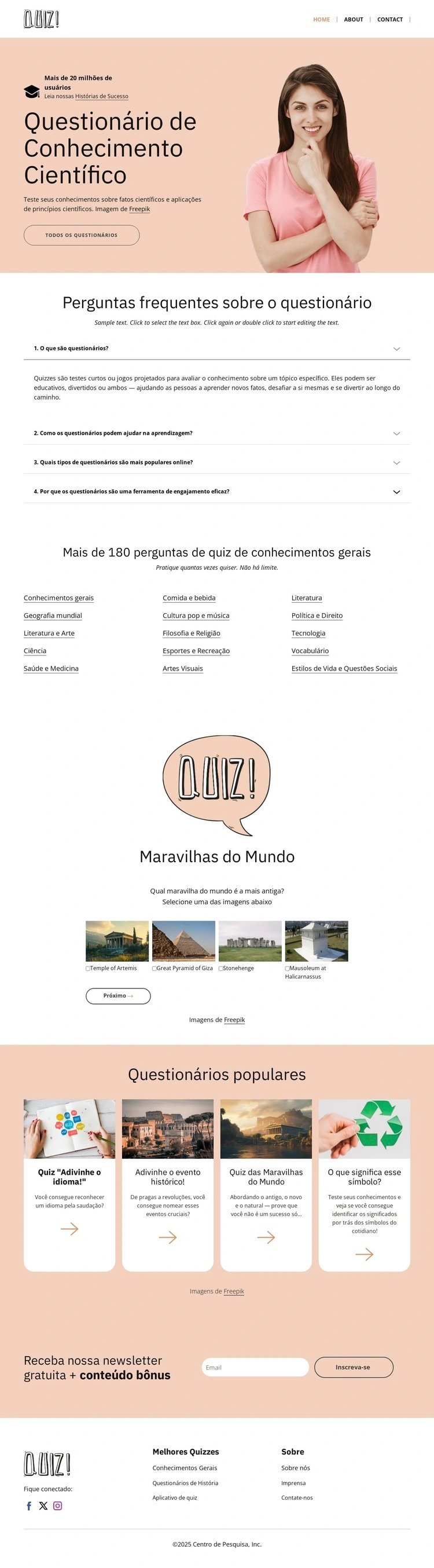The height and width of the screenshot is (1568, 434).
Task: Check the Stonehenge answer option
Action: [x=221, y=969]
